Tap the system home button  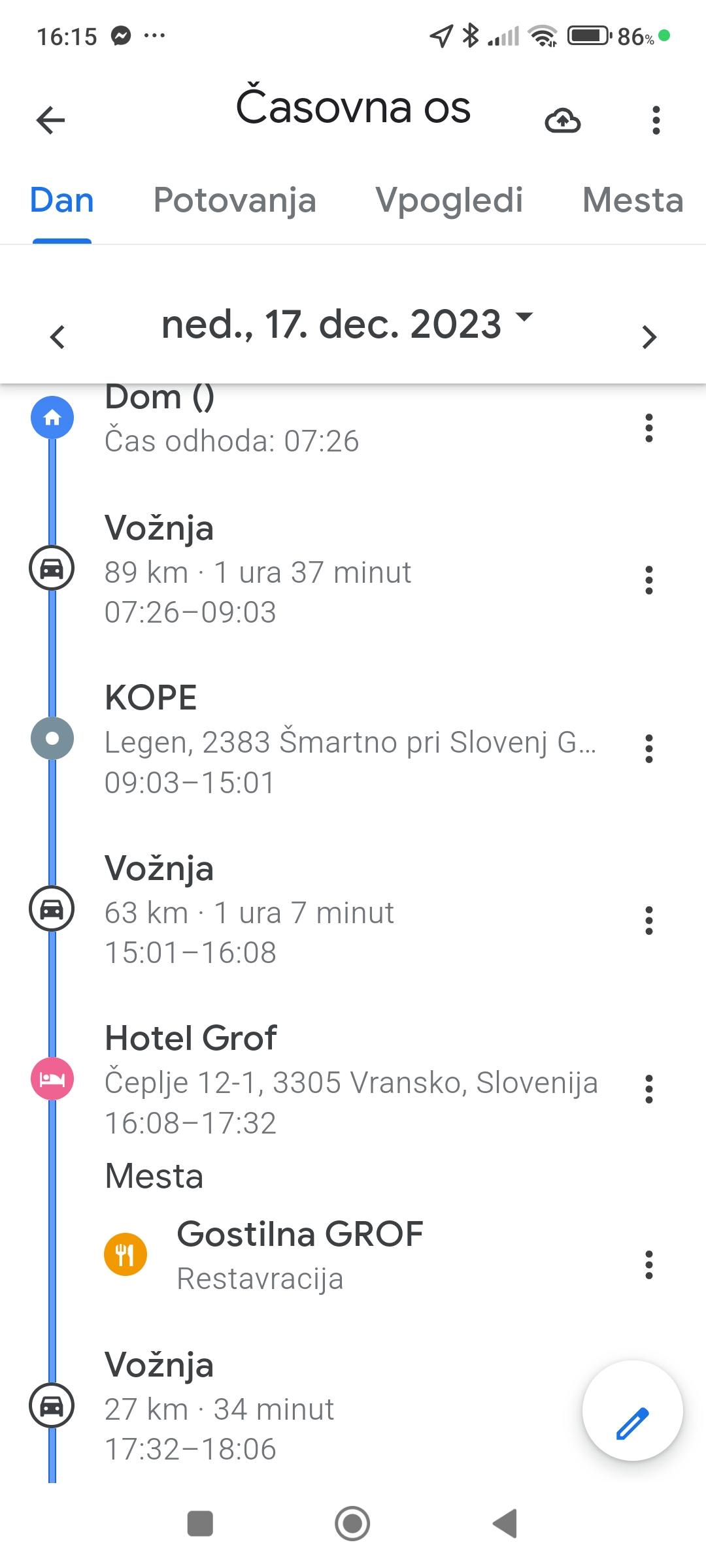coord(352,1524)
